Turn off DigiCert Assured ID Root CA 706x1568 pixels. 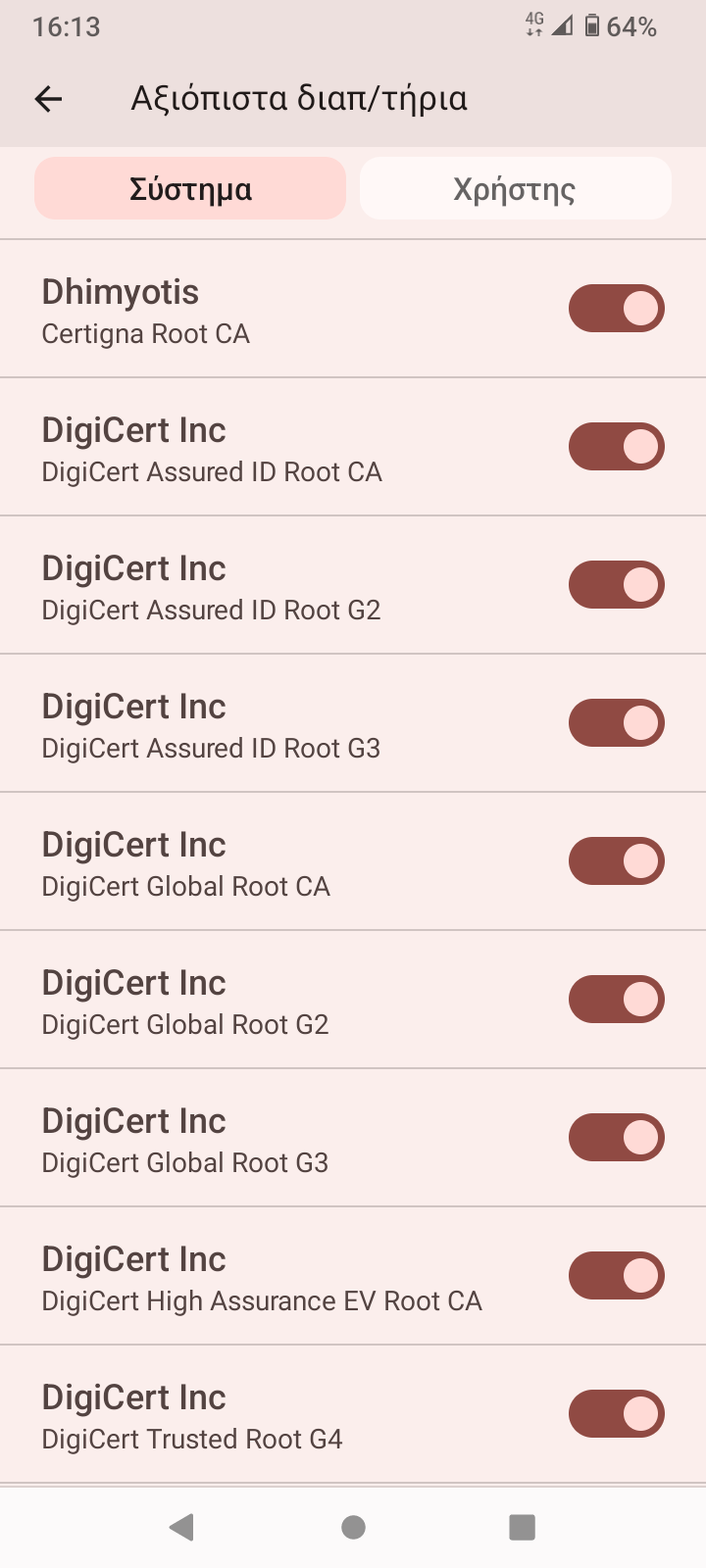(x=617, y=447)
